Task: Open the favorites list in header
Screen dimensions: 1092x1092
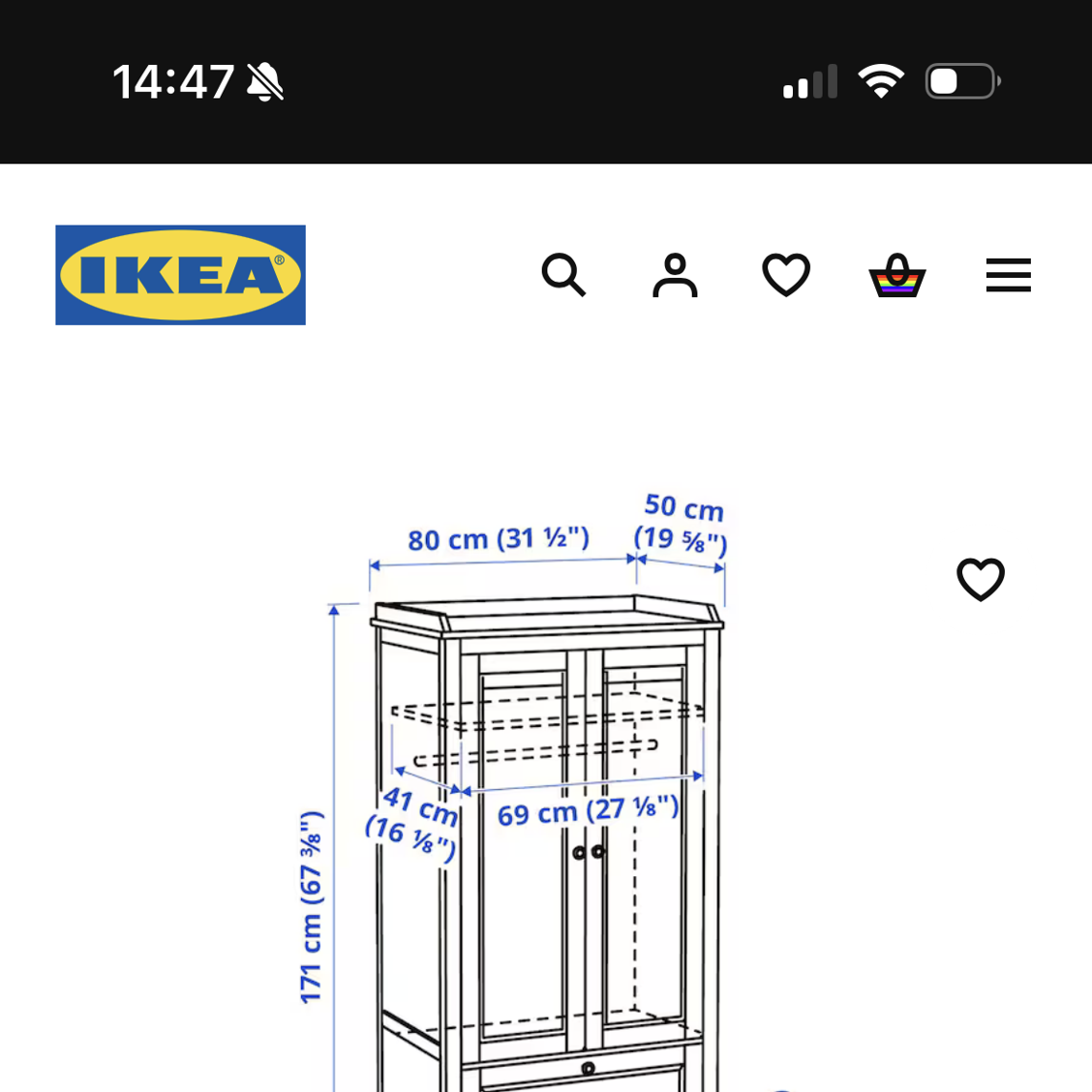Action: [786, 275]
